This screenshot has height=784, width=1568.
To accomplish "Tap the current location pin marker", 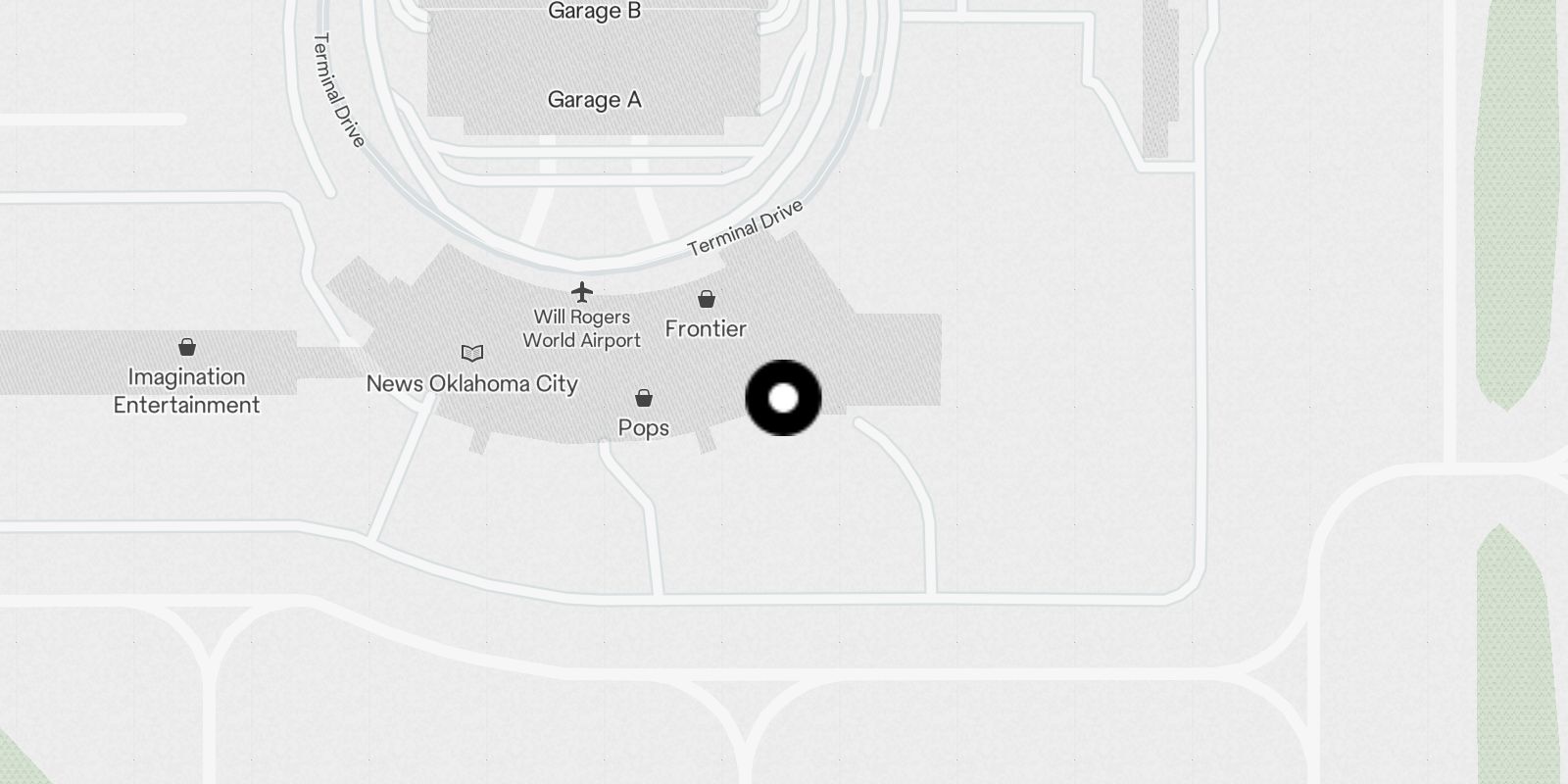I will [783, 398].
